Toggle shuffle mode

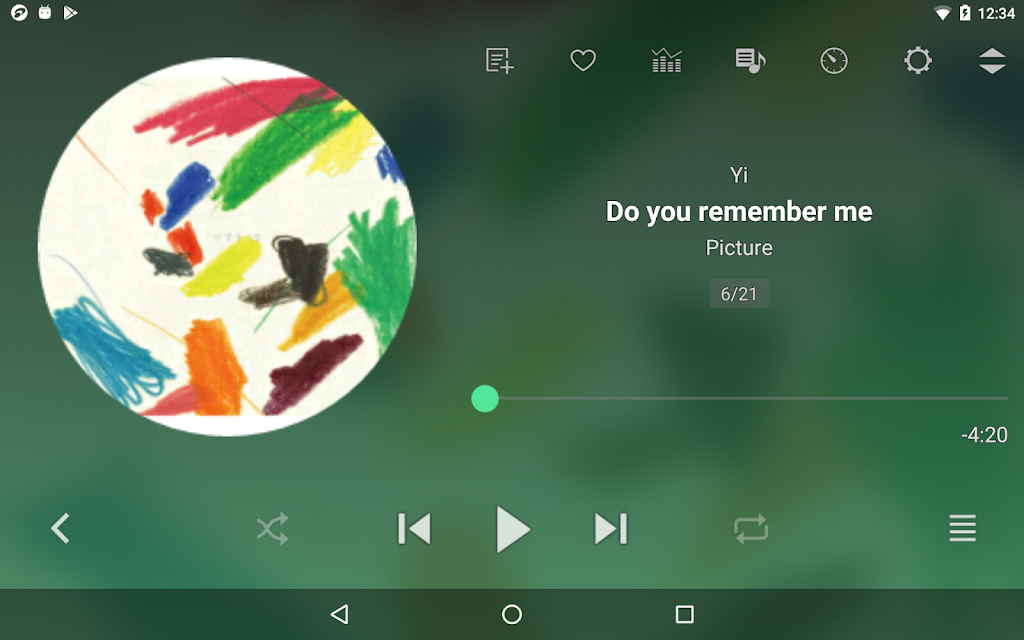click(272, 528)
